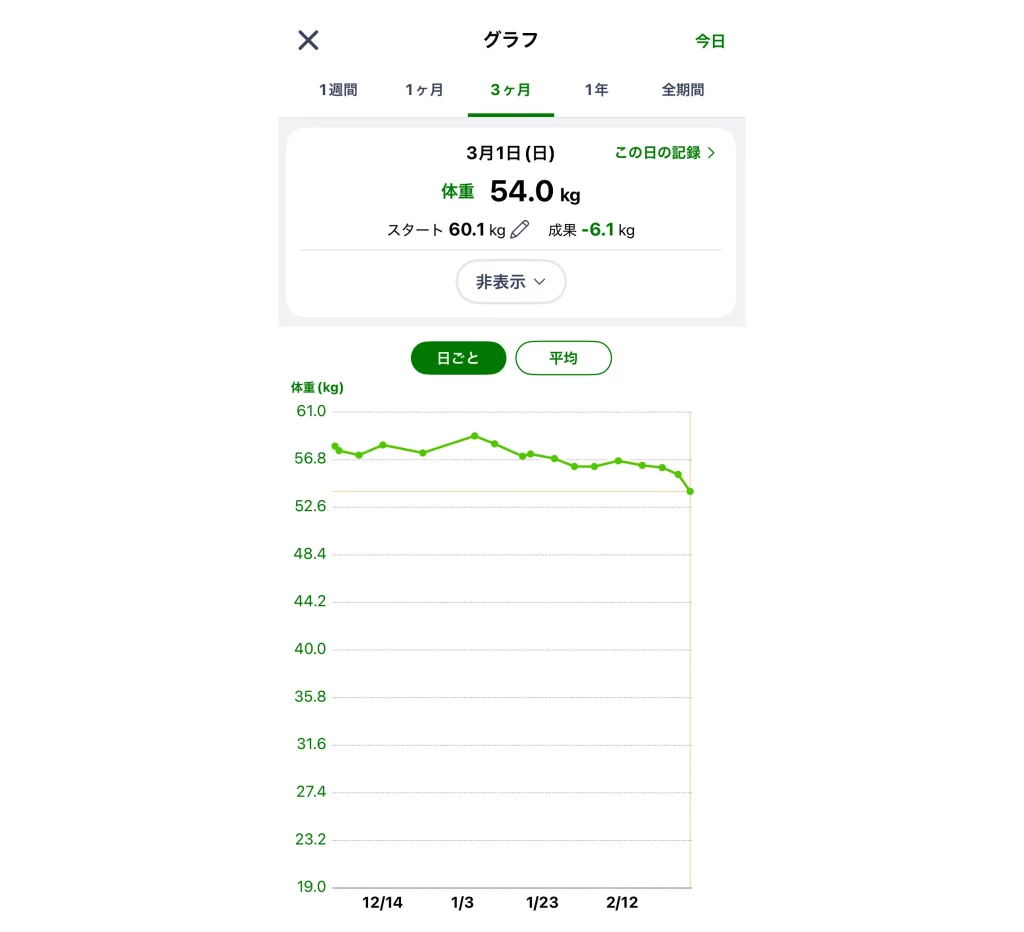Show the 1年 graph range
This screenshot has height=932, width=1024.
(596, 90)
